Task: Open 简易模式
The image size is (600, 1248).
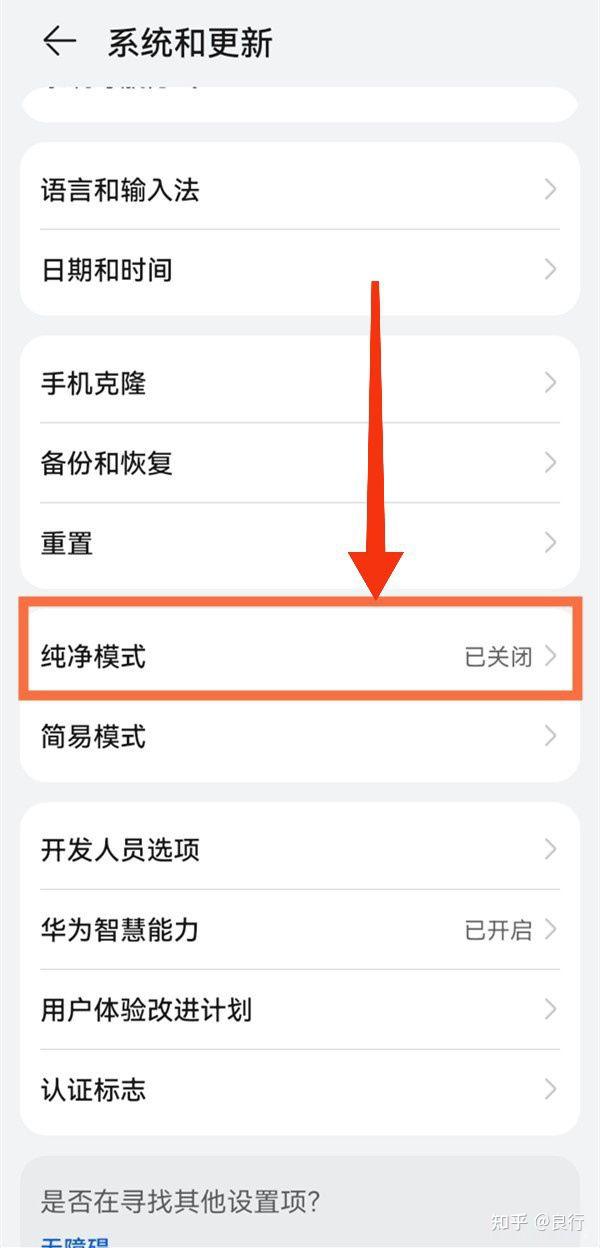Action: click(x=300, y=737)
